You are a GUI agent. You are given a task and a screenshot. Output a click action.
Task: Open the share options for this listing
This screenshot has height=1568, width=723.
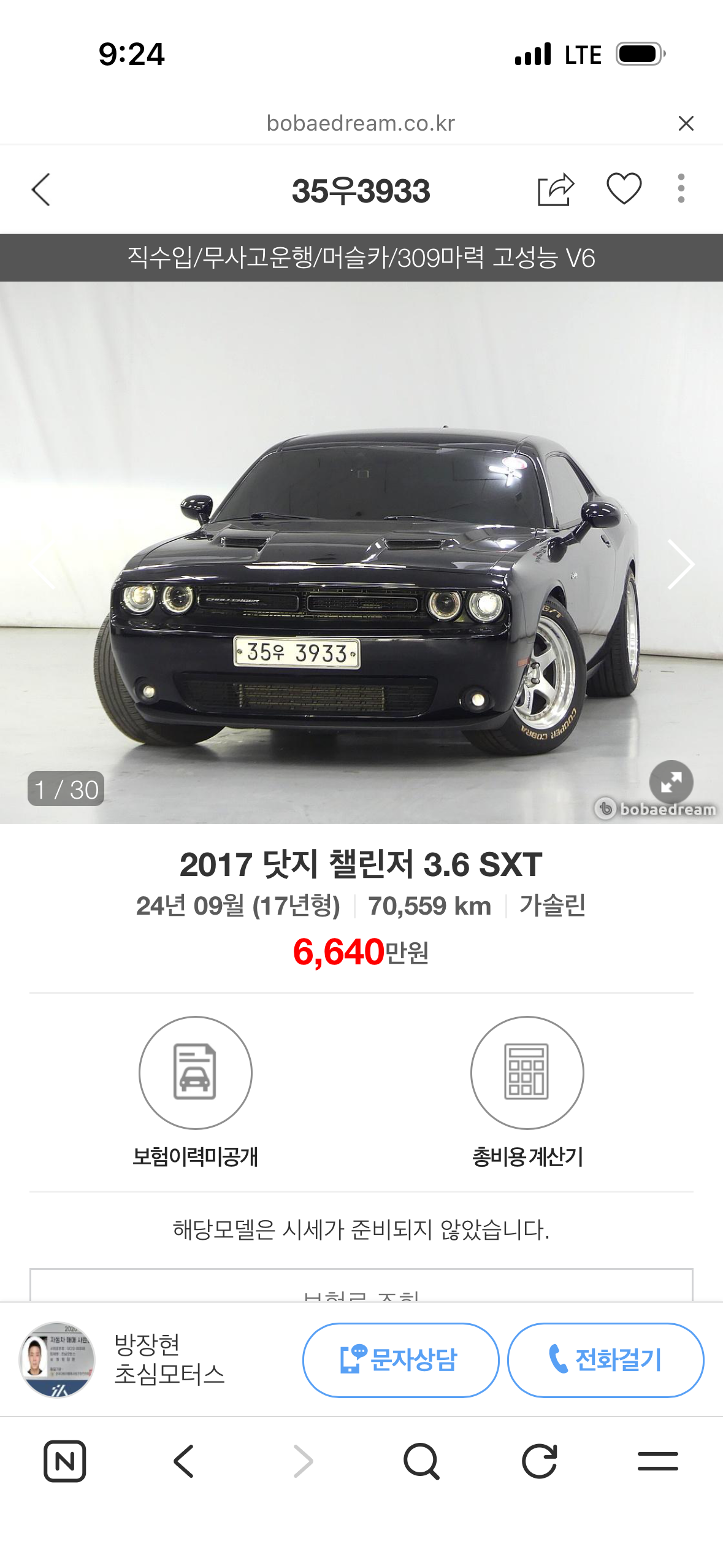coord(555,190)
